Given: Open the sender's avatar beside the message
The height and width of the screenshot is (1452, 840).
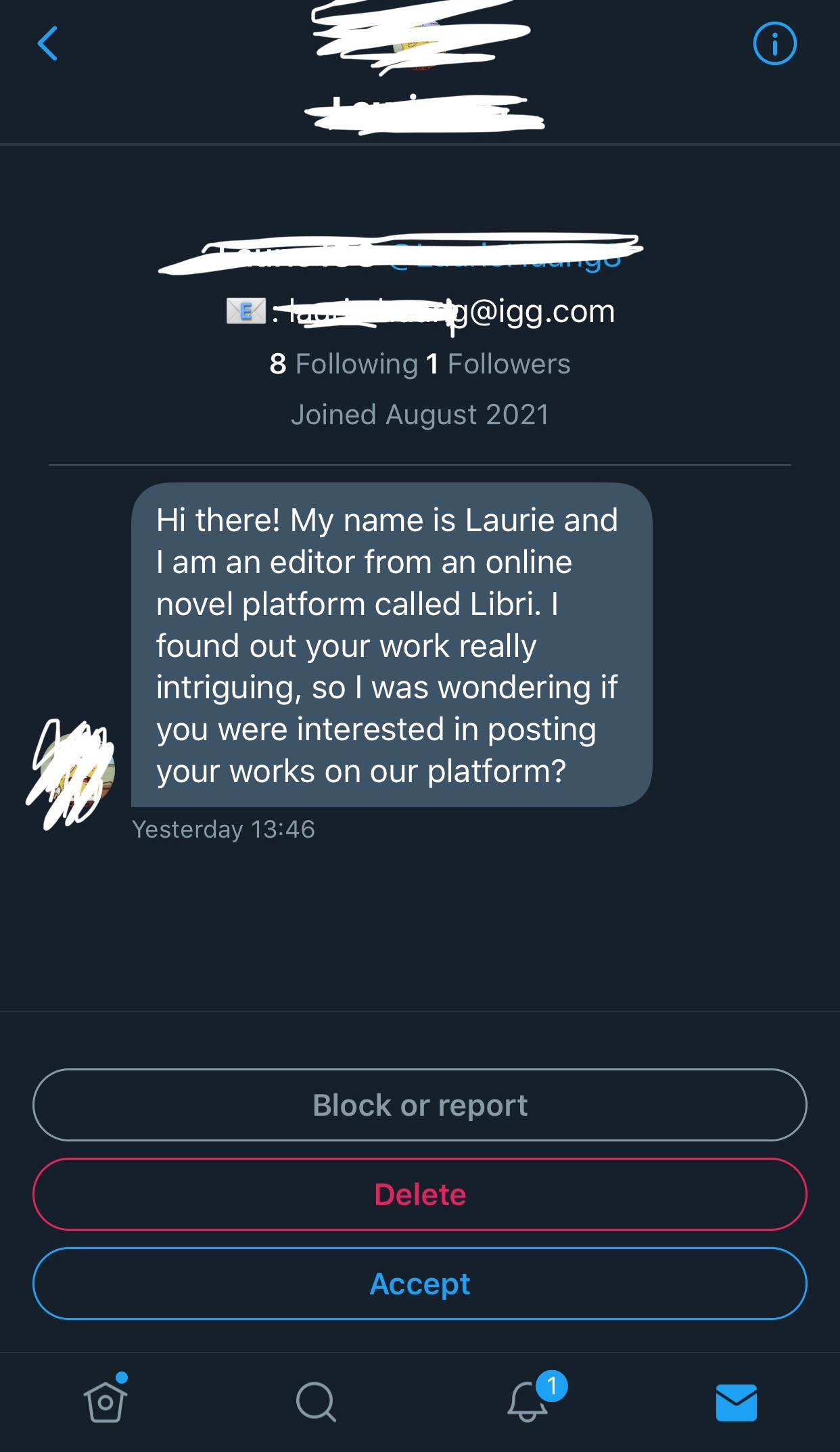Looking at the screenshot, I should tap(76, 771).
